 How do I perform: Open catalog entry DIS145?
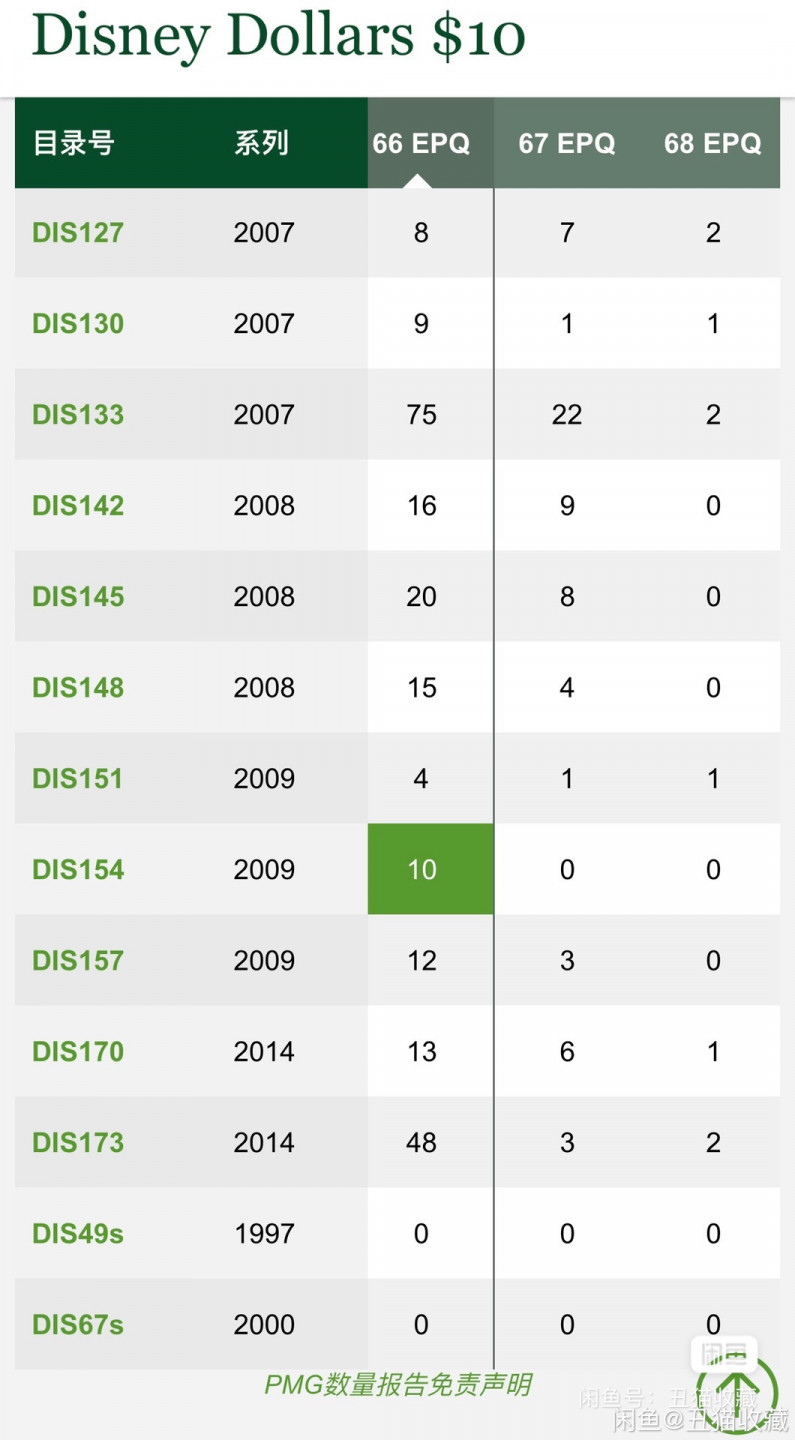click(78, 597)
